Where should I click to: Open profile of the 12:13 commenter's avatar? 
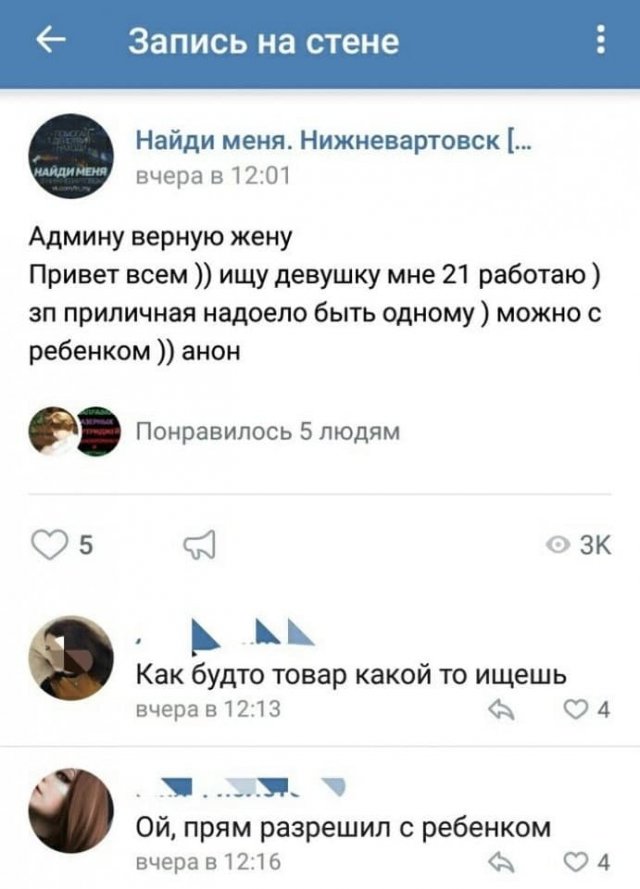67,657
